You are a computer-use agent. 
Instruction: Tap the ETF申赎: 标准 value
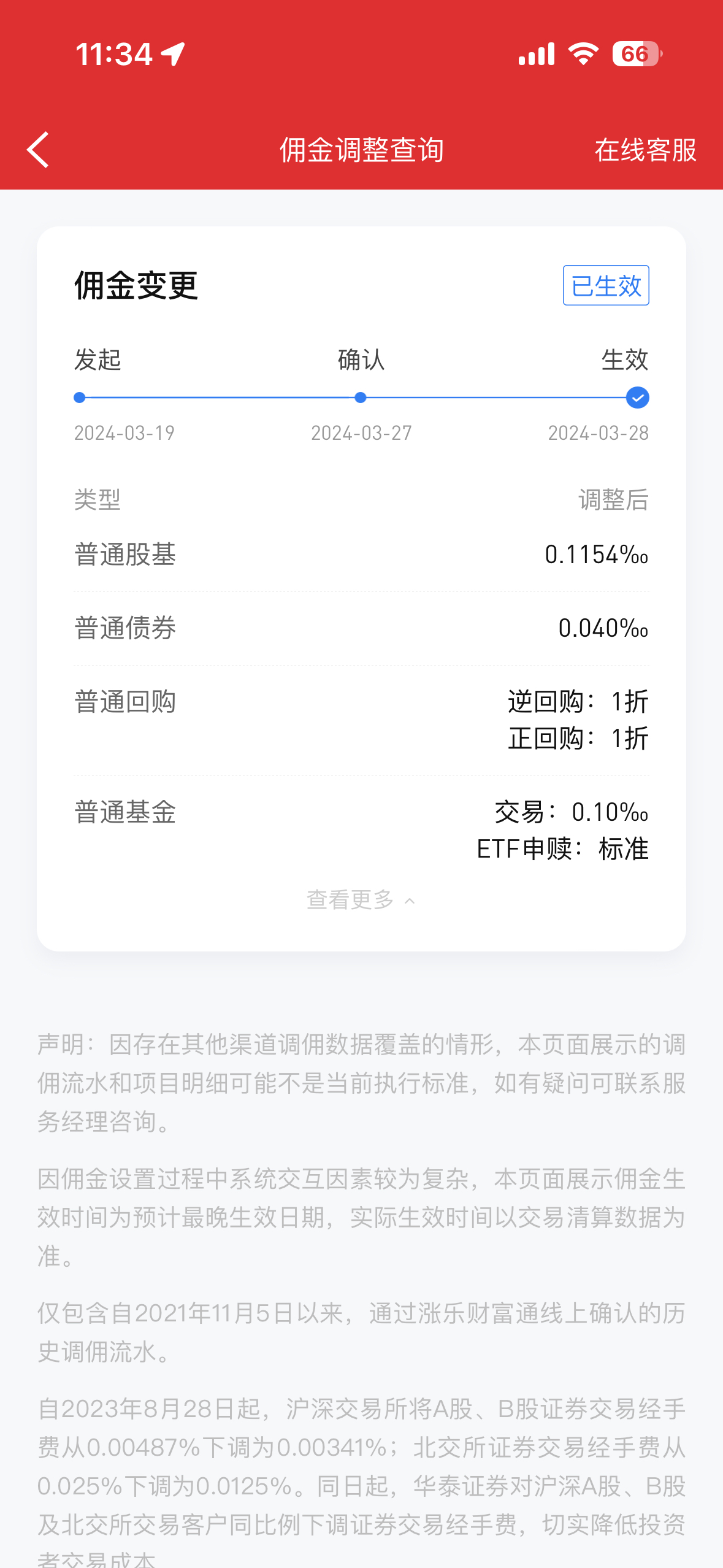coord(564,849)
